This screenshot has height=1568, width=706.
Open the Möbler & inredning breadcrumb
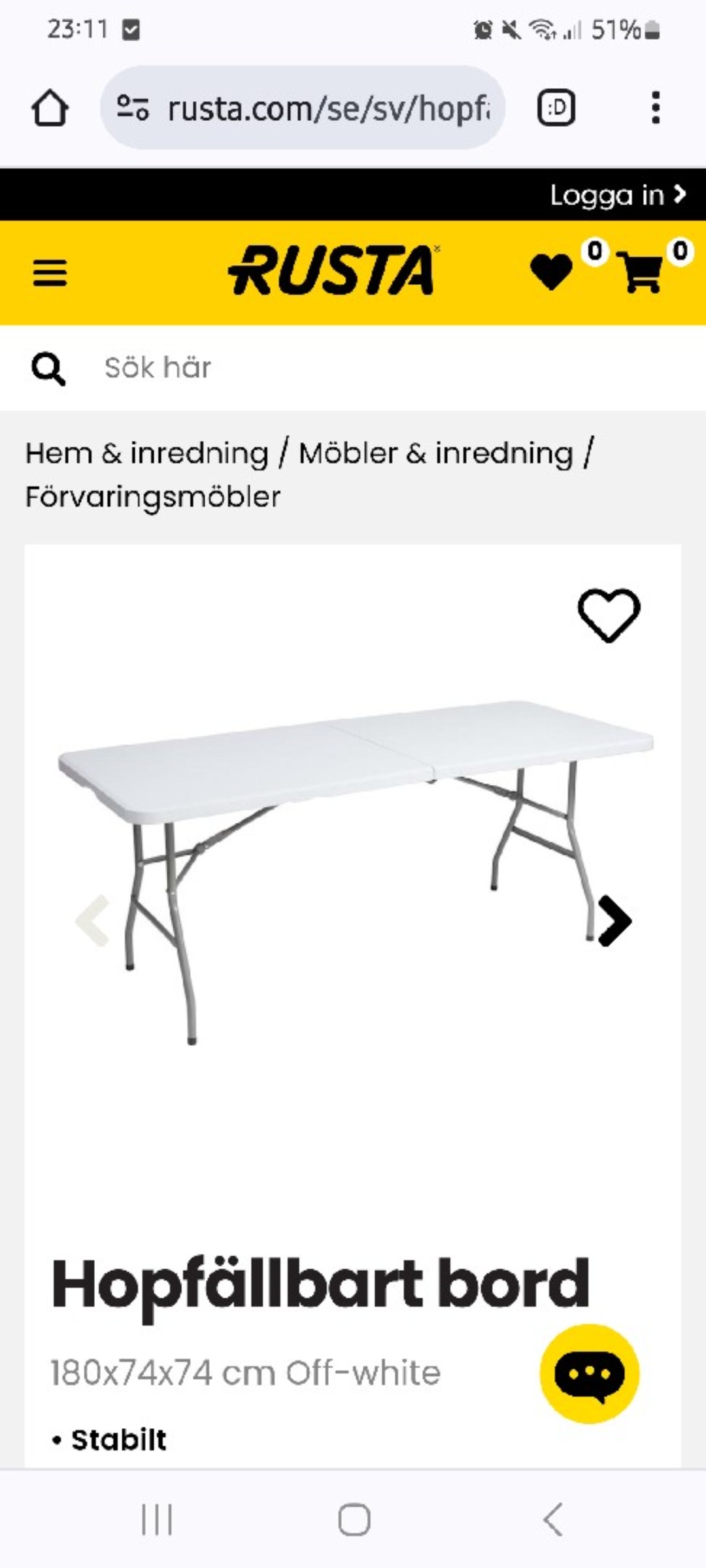click(x=435, y=453)
